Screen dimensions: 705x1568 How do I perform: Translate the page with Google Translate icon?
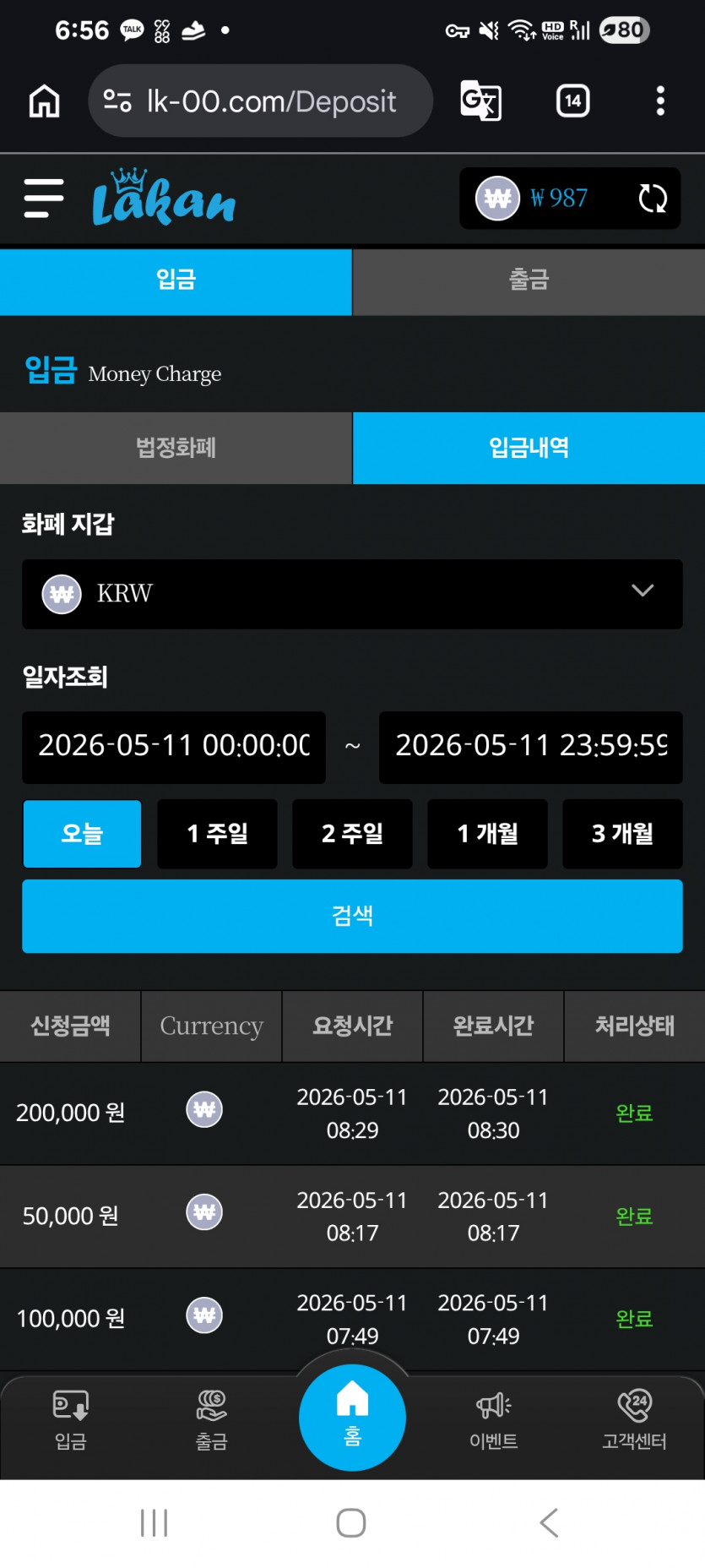[x=480, y=101]
